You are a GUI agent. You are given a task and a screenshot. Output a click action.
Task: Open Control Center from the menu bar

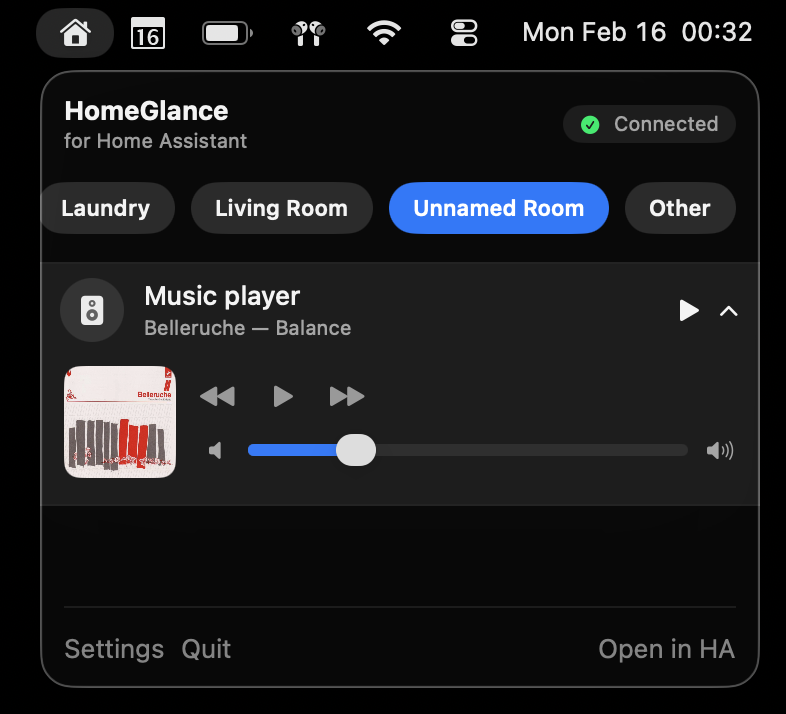(464, 33)
